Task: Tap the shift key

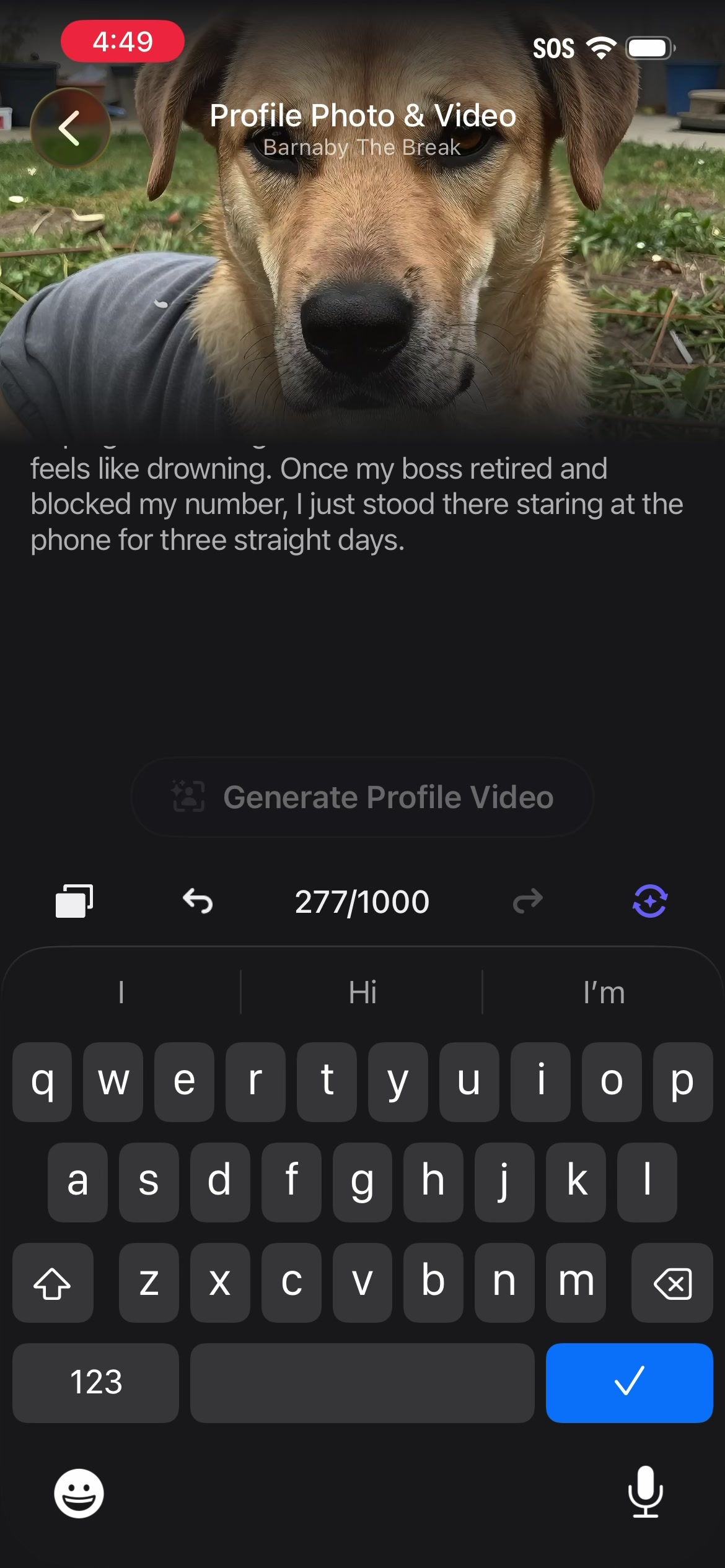Action: click(x=53, y=1283)
